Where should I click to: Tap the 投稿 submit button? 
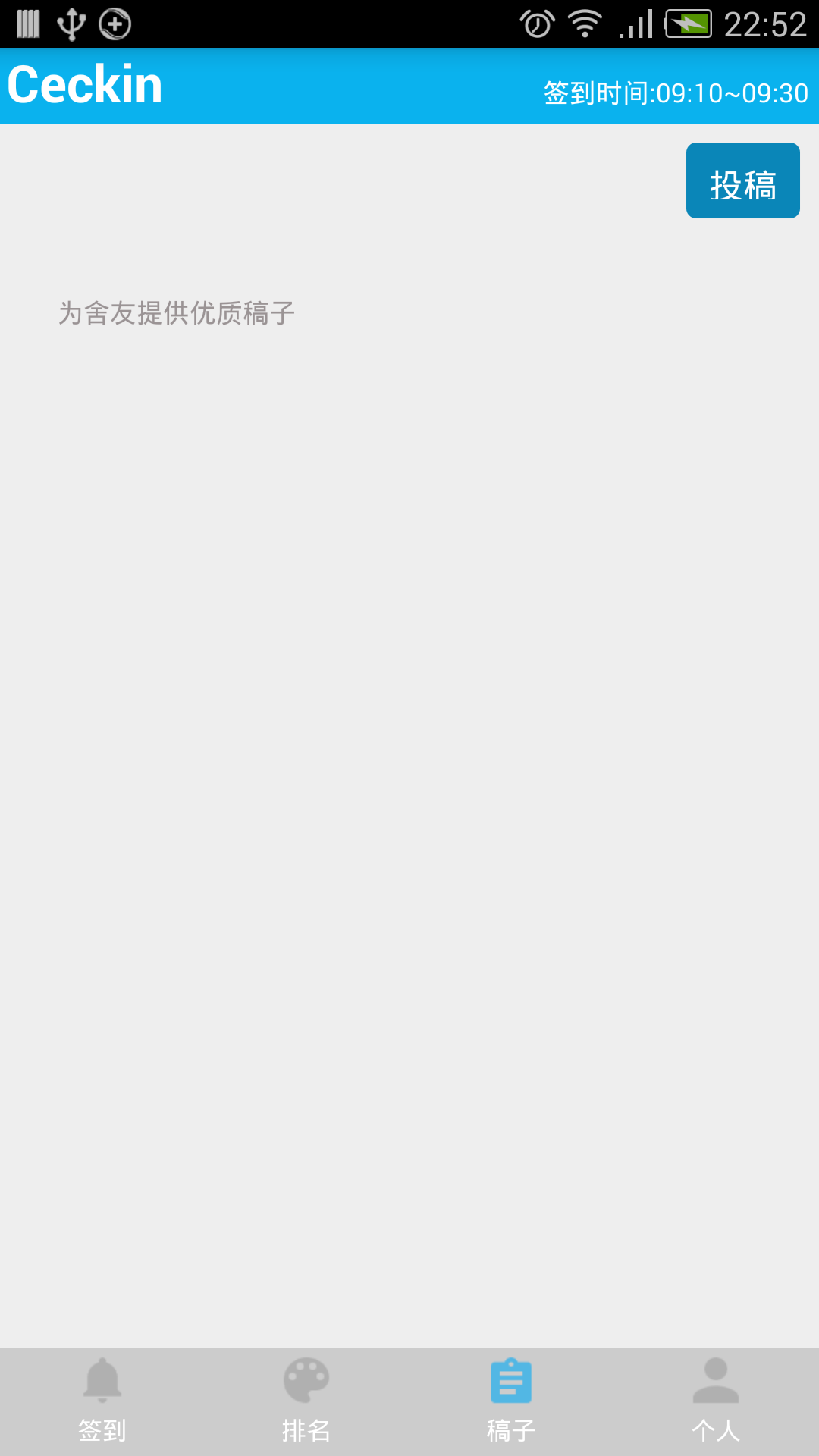(742, 180)
